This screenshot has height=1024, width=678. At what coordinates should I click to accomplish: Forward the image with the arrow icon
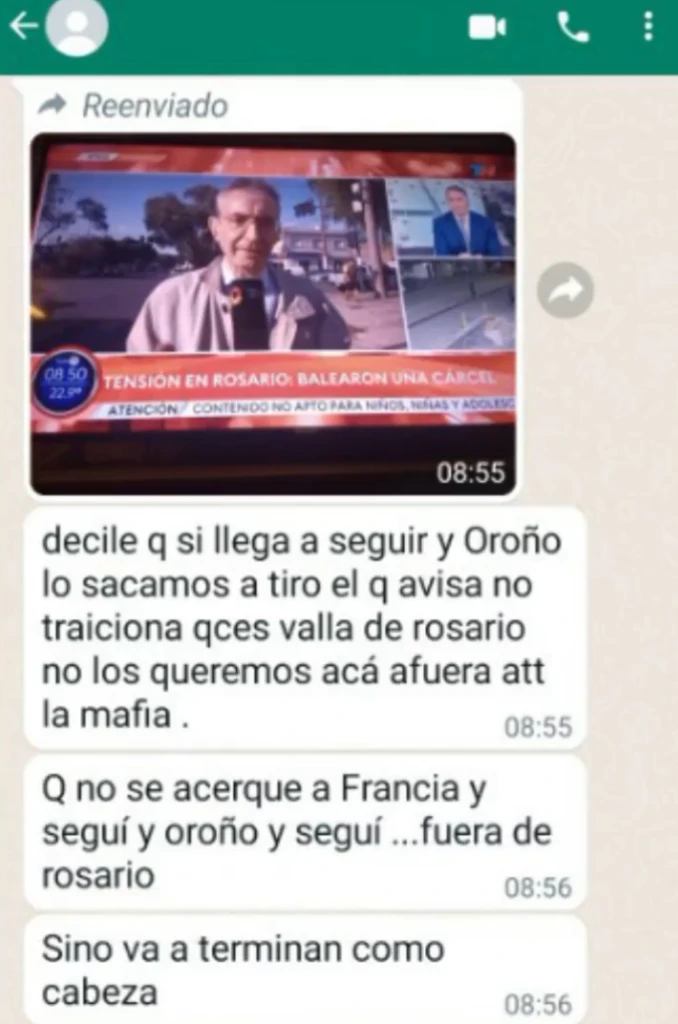coord(565,291)
